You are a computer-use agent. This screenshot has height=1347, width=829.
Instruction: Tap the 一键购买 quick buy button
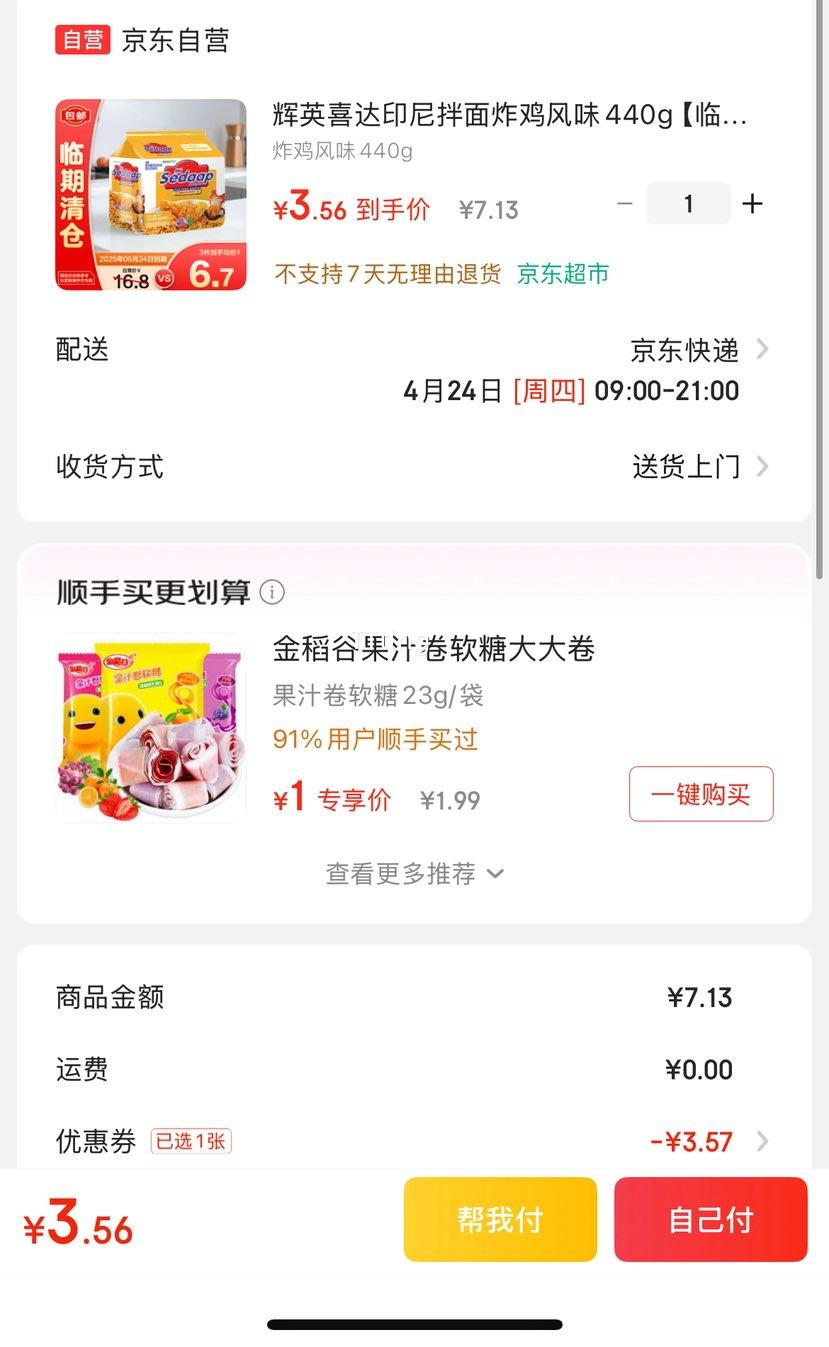700,793
